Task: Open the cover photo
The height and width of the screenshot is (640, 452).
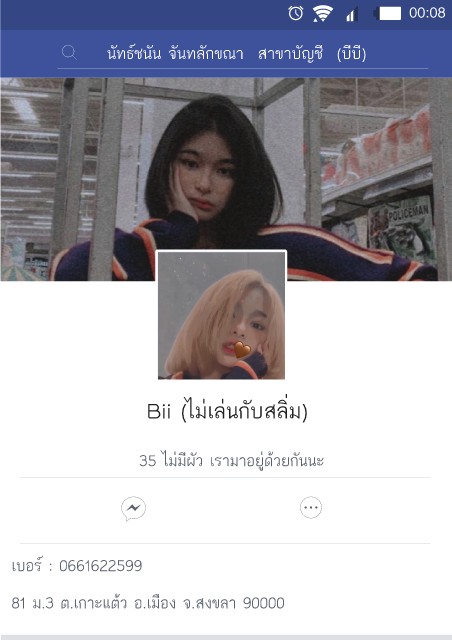Action: [x=226, y=163]
